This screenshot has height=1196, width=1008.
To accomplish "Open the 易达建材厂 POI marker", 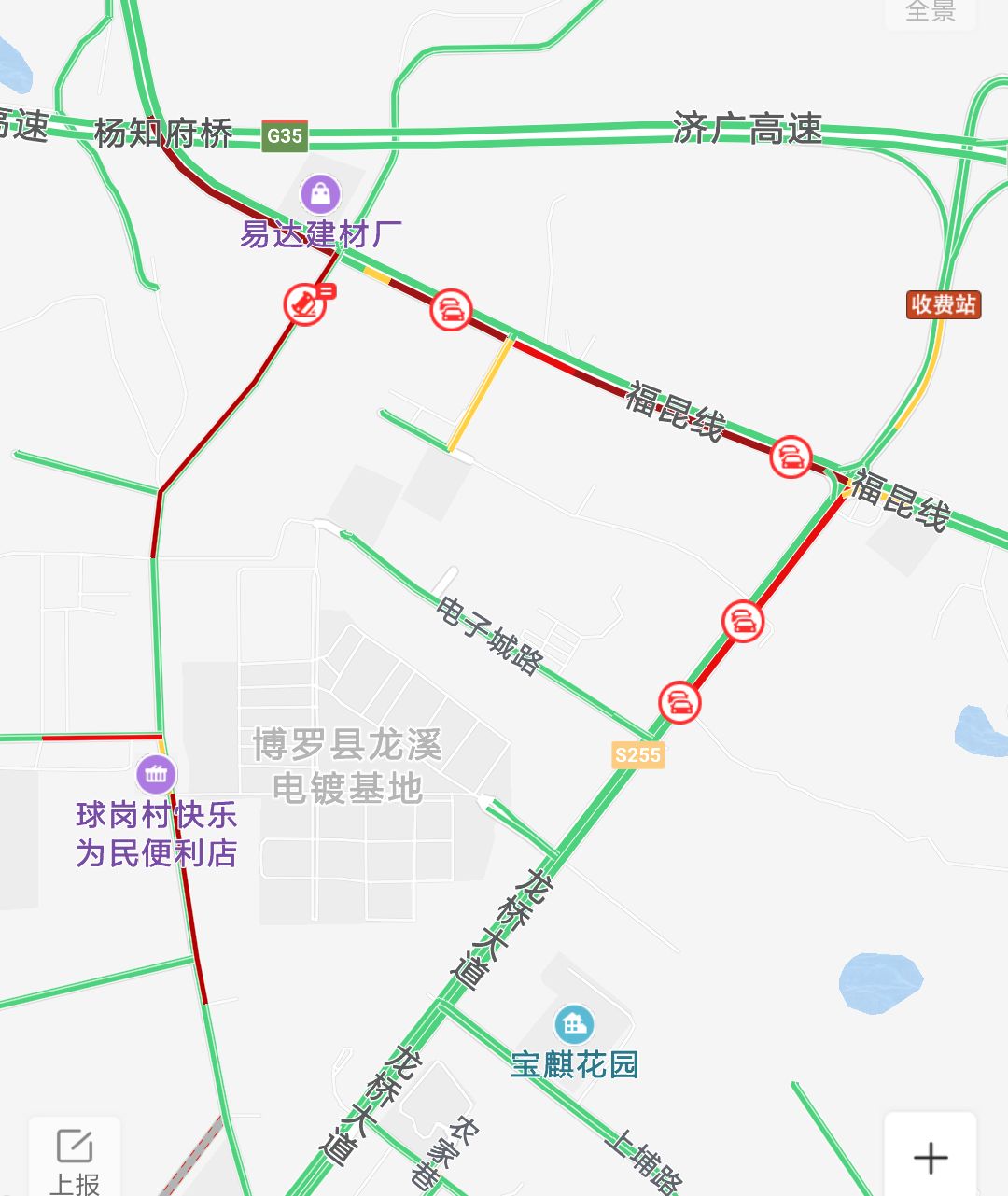I will [318, 195].
